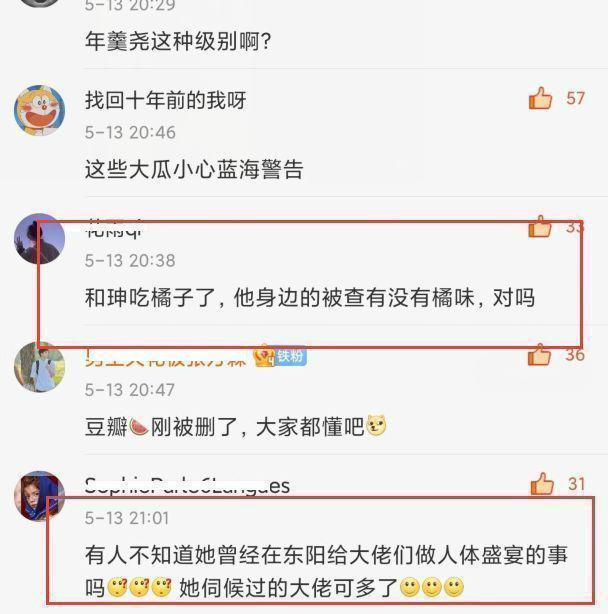
Task: Open avatar of the 5-13 21:01 commenter
Action: pyautogui.click(x=39, y=496)
